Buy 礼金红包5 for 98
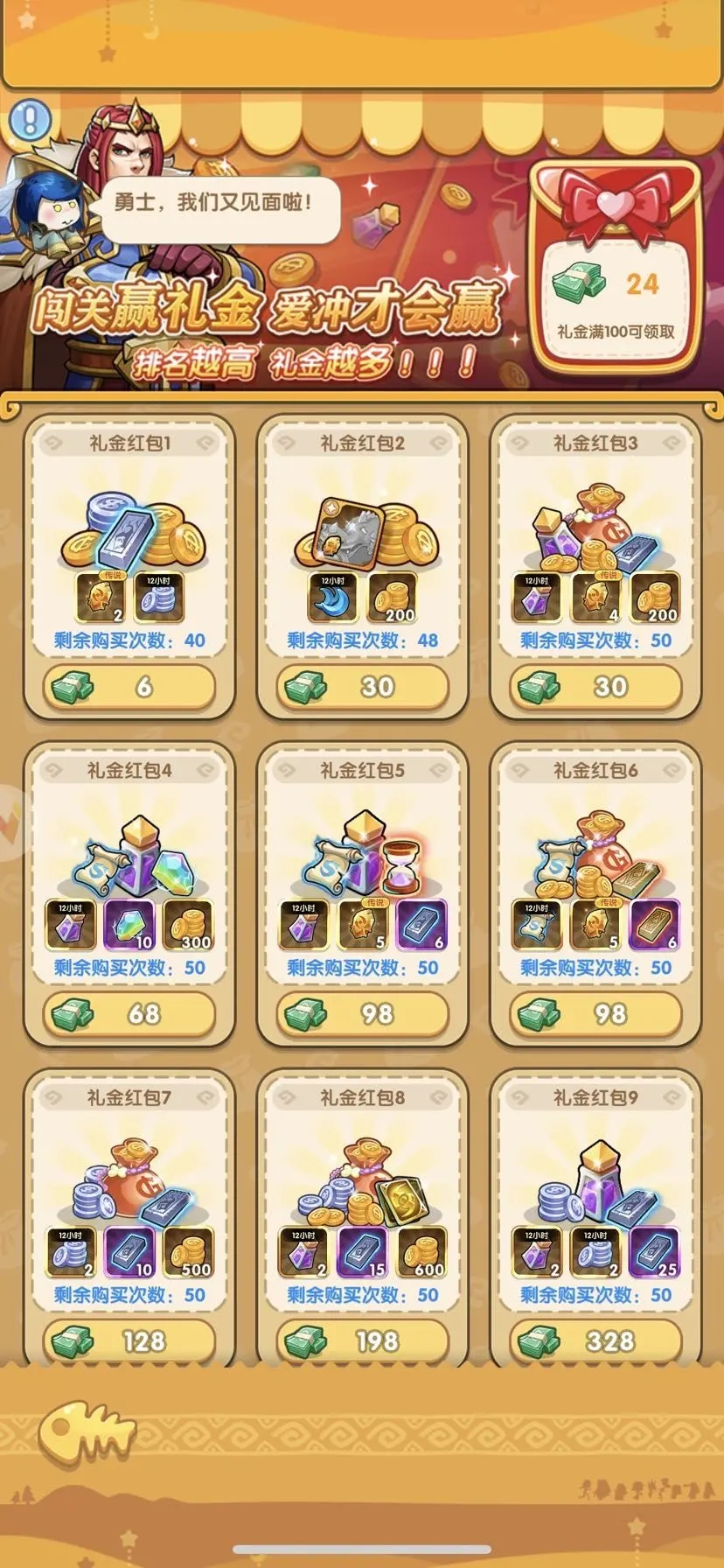 coord(362,1014)
